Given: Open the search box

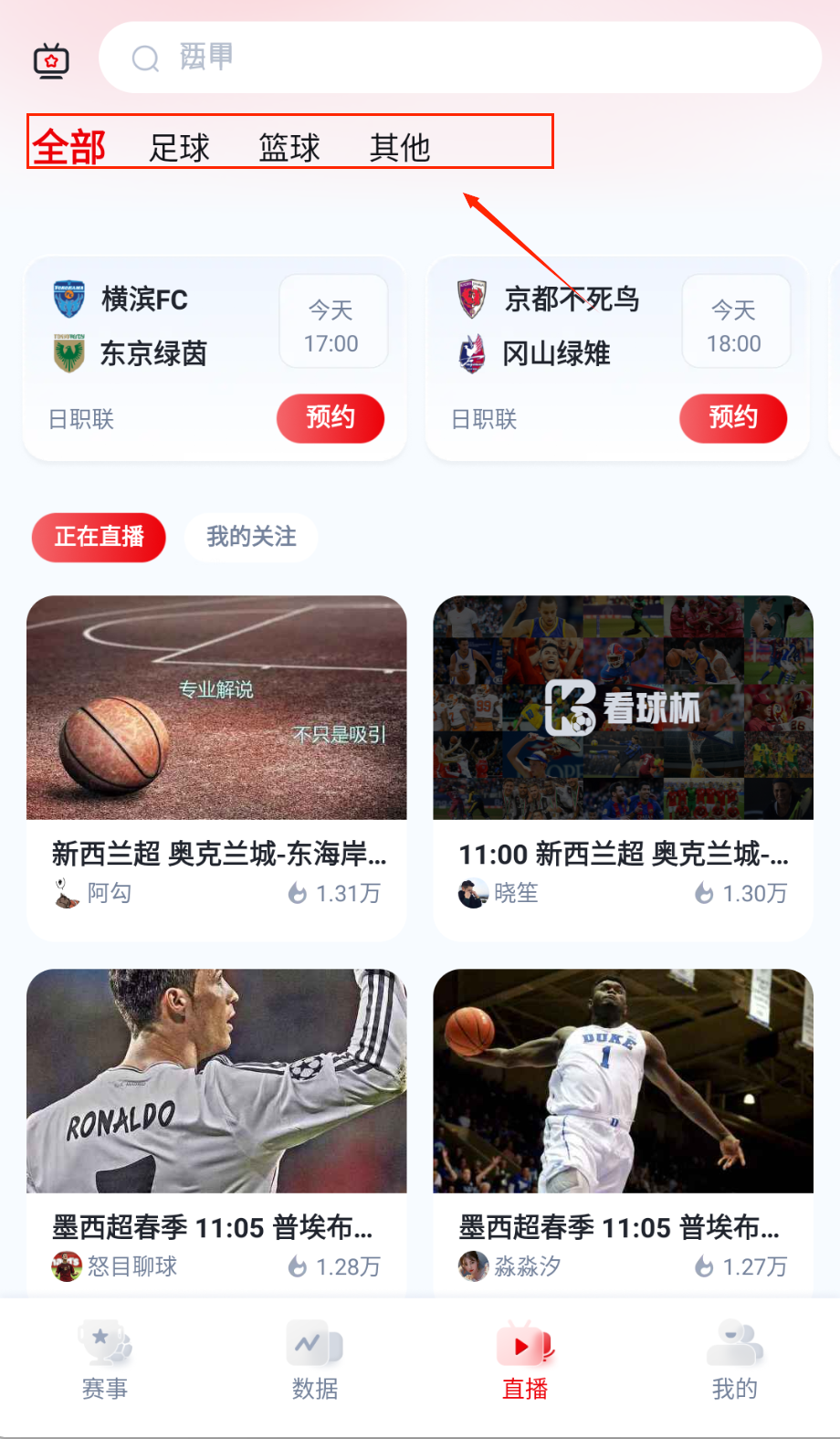Looking at the screenshot, I should [460, 58].
